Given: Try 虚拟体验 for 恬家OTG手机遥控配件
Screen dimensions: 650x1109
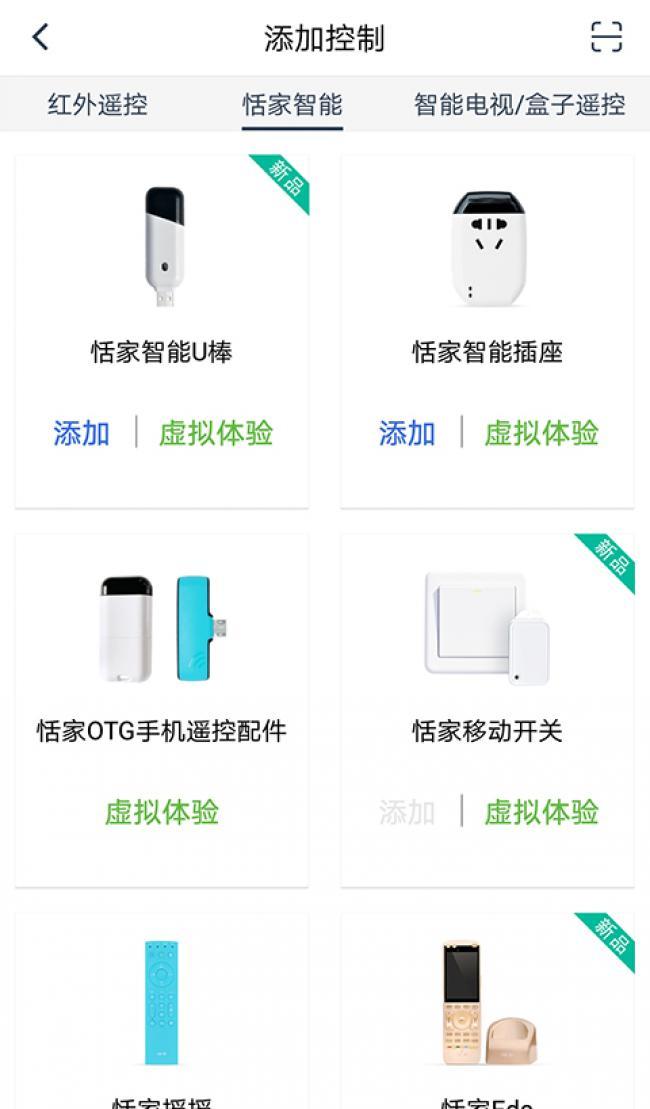Looking at the screenshot, I should pyautogui.click(x=162, y=812).
